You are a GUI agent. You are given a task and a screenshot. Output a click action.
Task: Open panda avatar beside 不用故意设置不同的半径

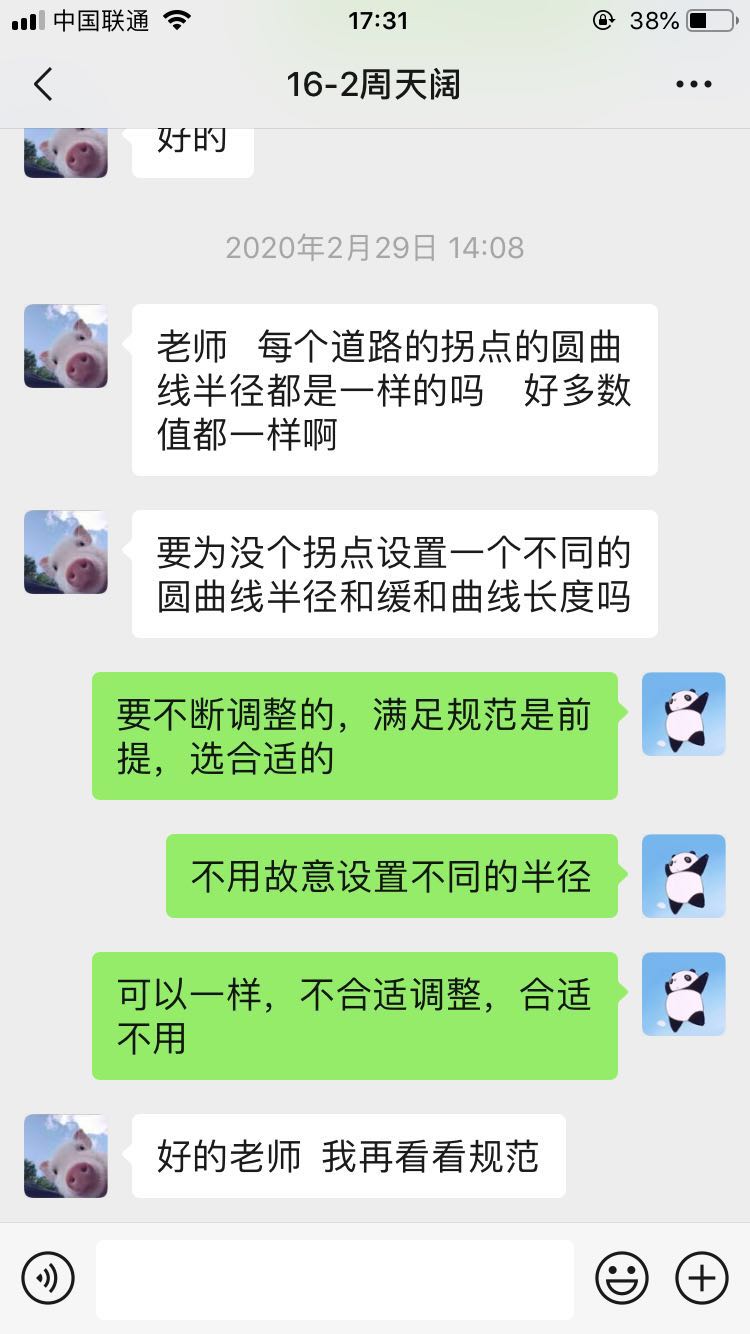click(683, 876)
